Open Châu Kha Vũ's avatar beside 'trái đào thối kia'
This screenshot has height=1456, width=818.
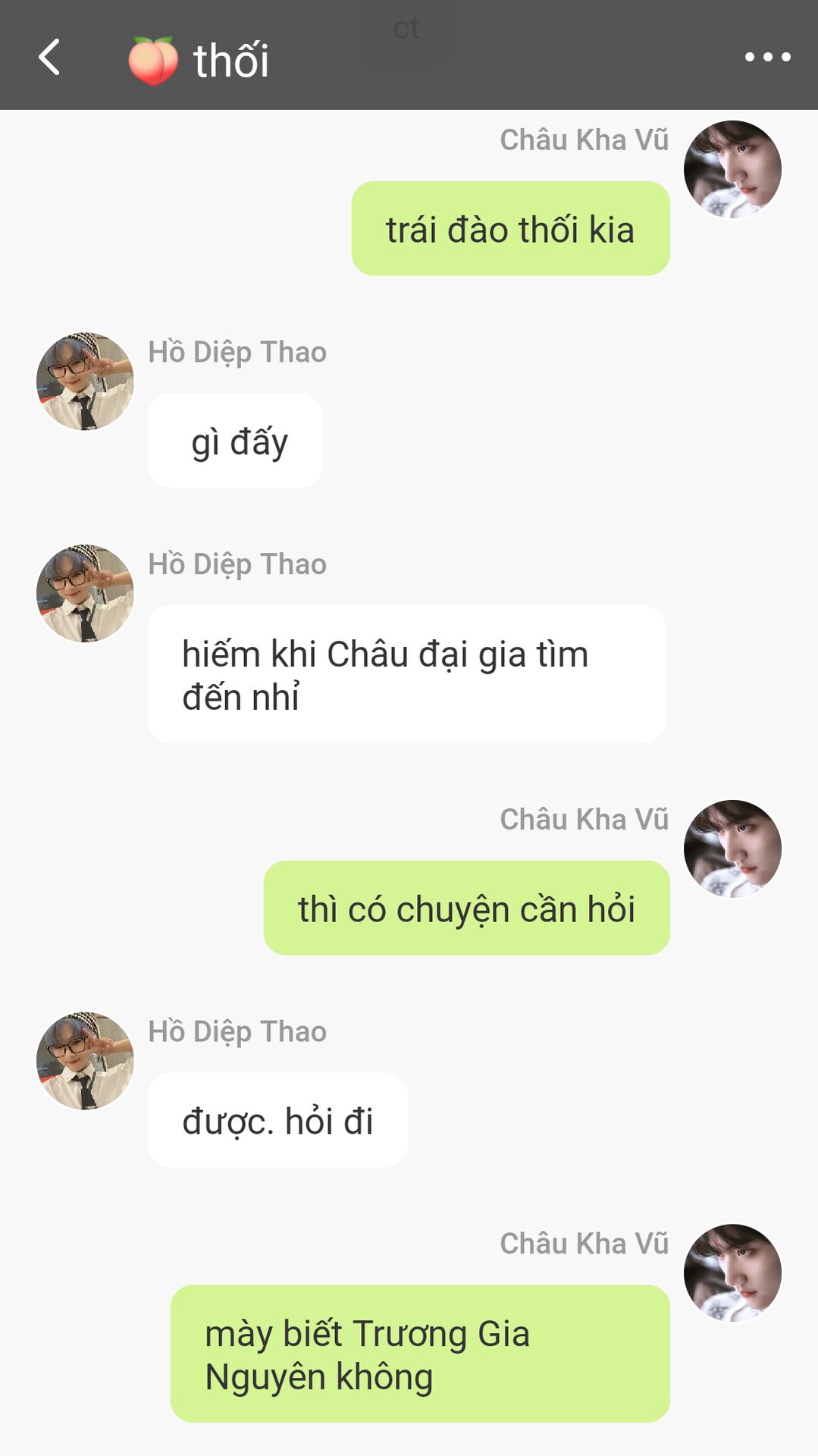tap(732, 169)
